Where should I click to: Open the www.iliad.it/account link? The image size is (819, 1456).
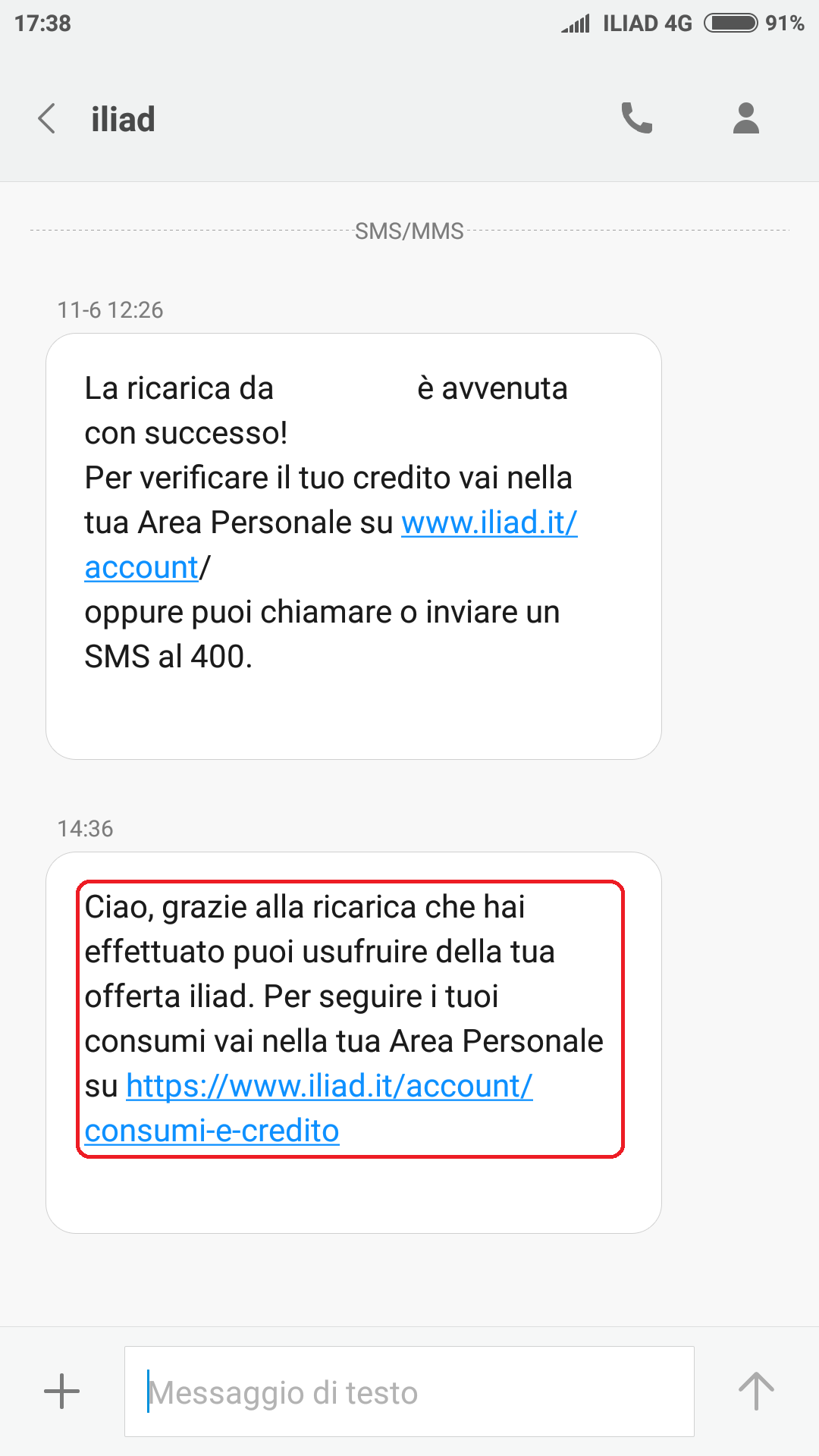click(488, 523)
